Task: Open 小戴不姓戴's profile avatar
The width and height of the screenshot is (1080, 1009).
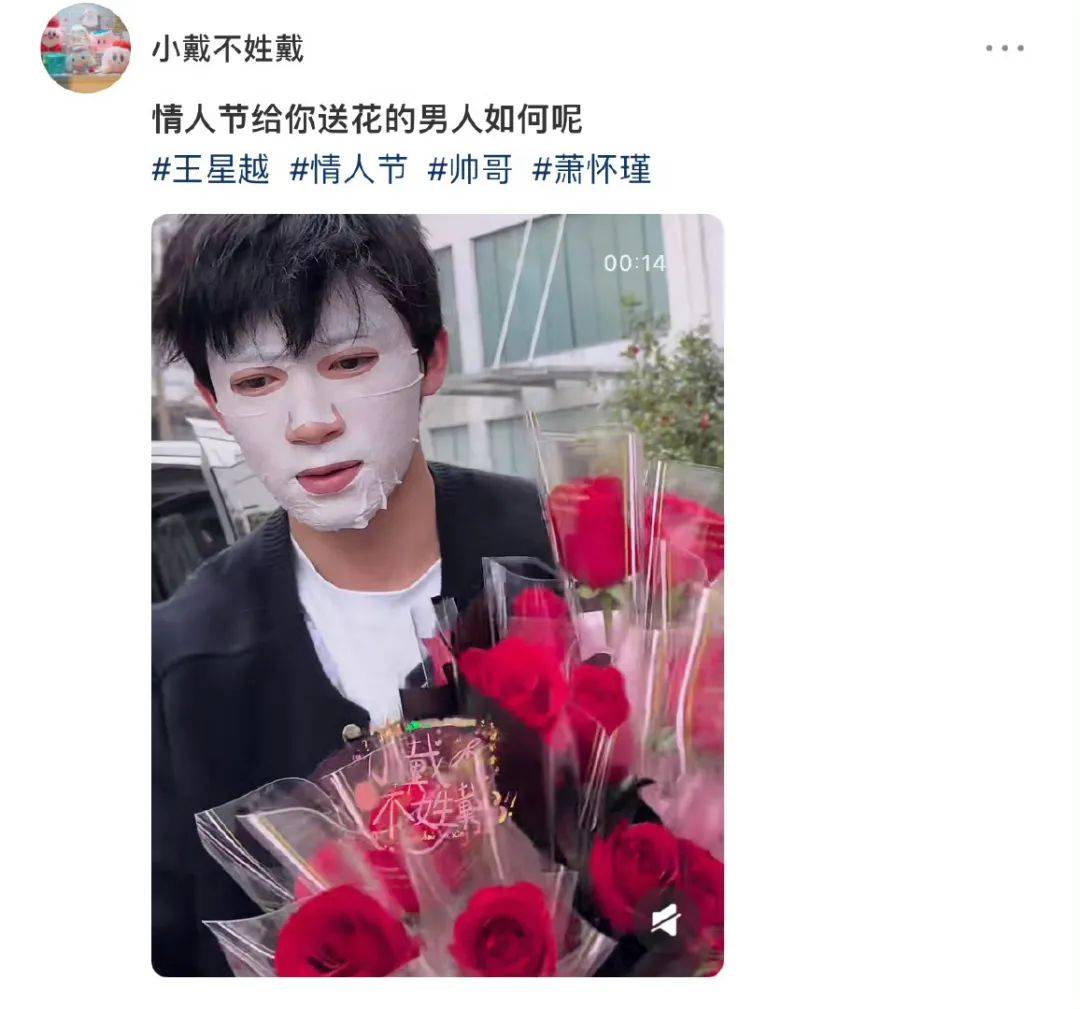Action: [85, 48]
